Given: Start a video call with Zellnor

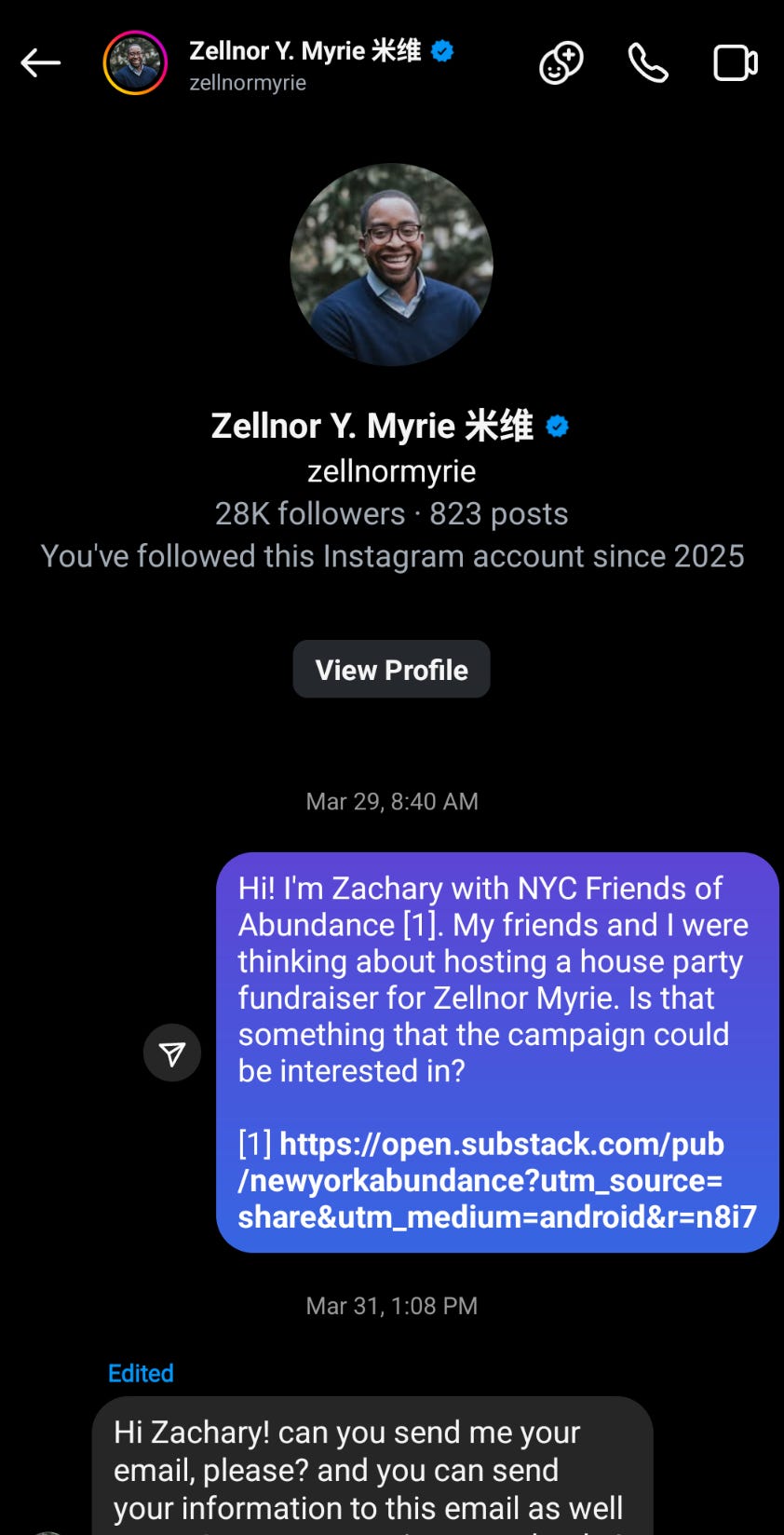Looking at the screenshot, I should 735,63.
